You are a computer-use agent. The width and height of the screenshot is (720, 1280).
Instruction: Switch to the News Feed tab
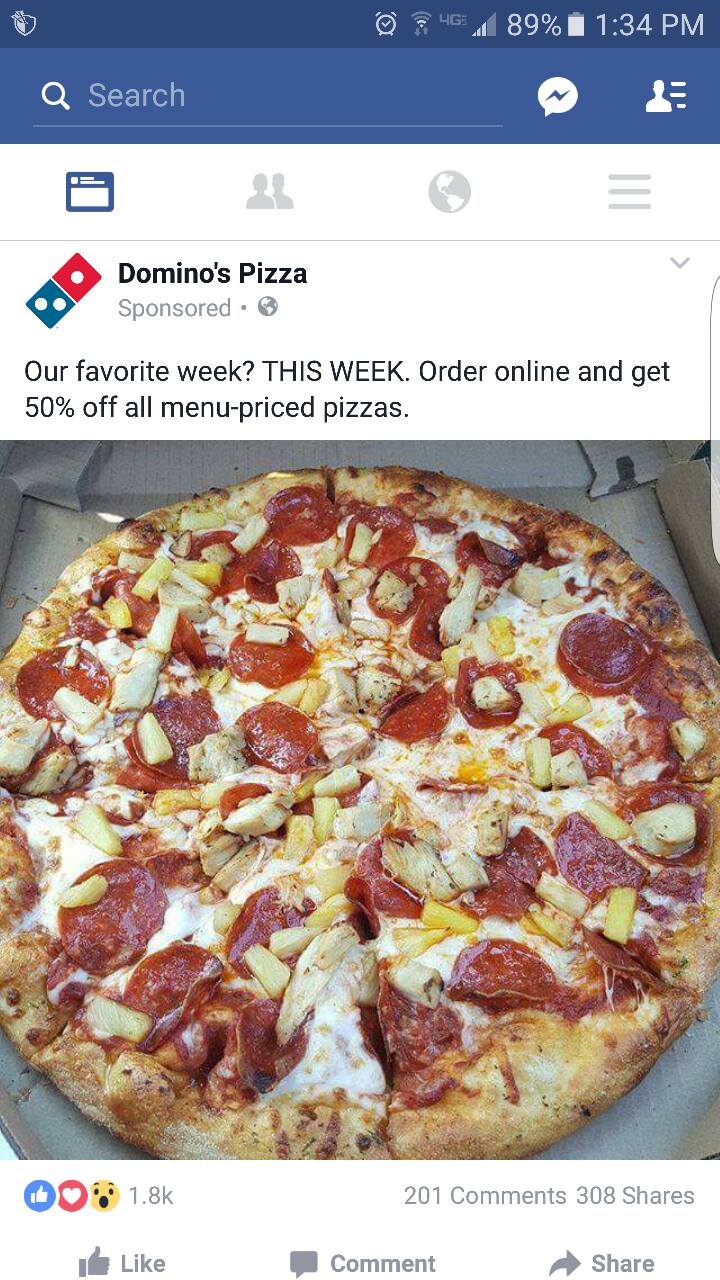tap(90, 191)
